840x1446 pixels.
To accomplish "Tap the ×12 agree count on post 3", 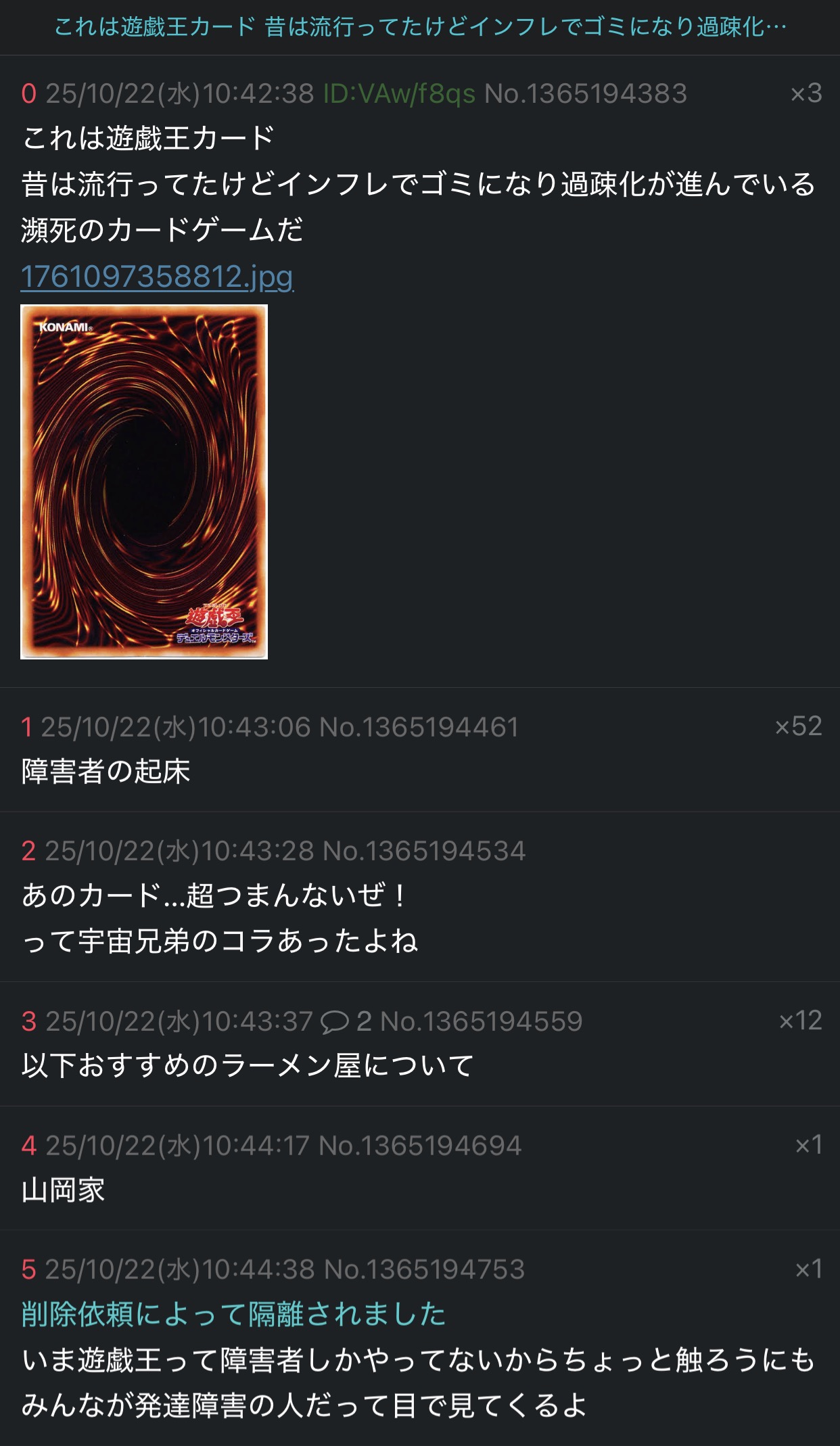I will point(800,1021).
